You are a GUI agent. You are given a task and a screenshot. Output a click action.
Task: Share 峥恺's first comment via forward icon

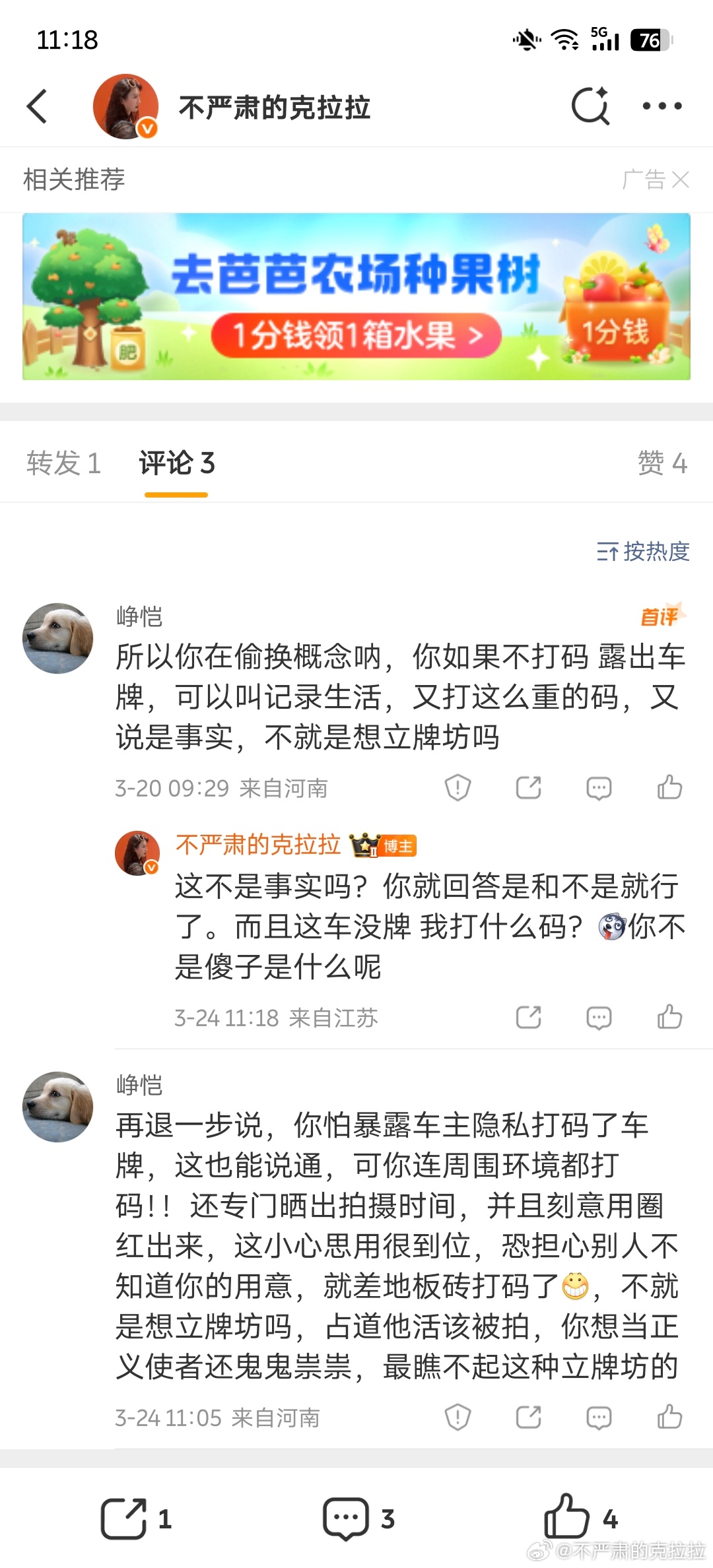click(x=528, y=788)
